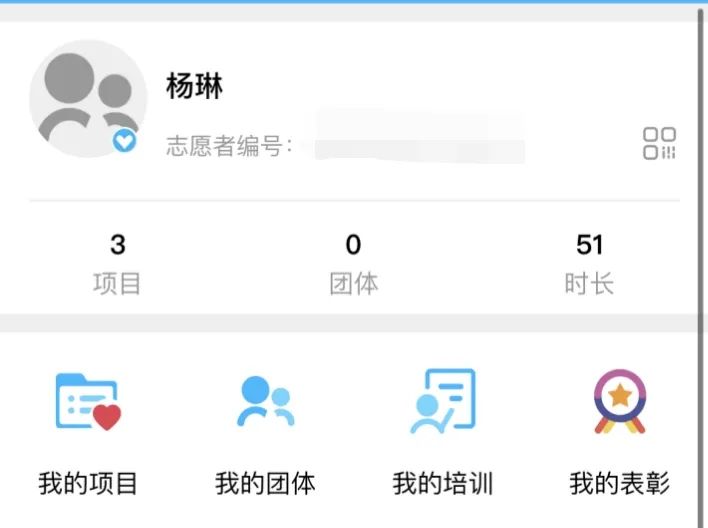
Task: Tap the 杨琳 profile avatar
Action: click(x=88, y=98)
